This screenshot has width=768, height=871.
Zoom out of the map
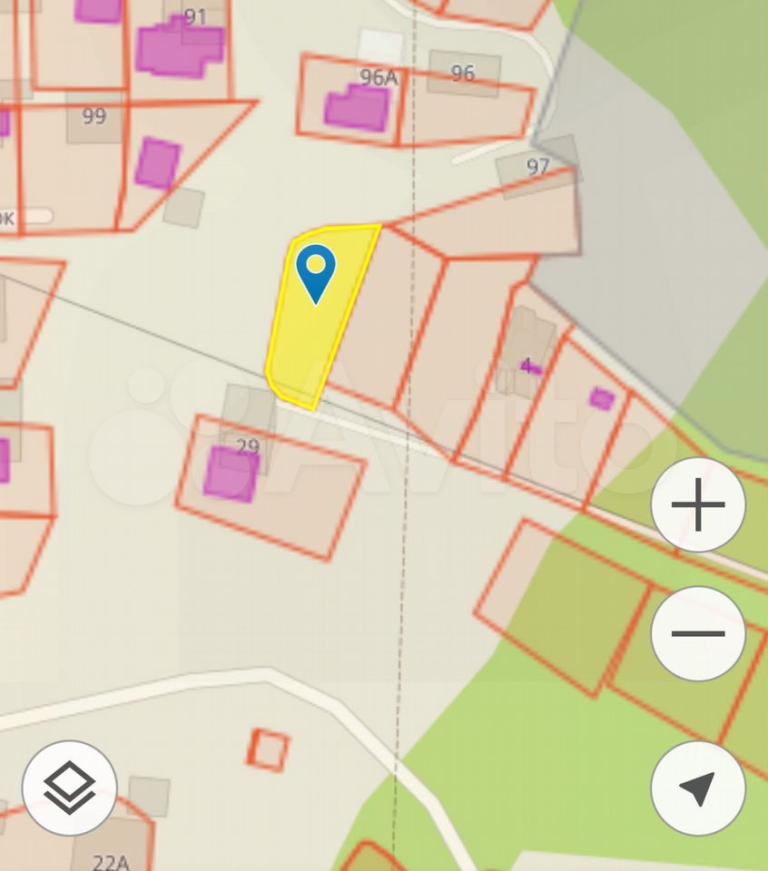click(x=698, y=634)
